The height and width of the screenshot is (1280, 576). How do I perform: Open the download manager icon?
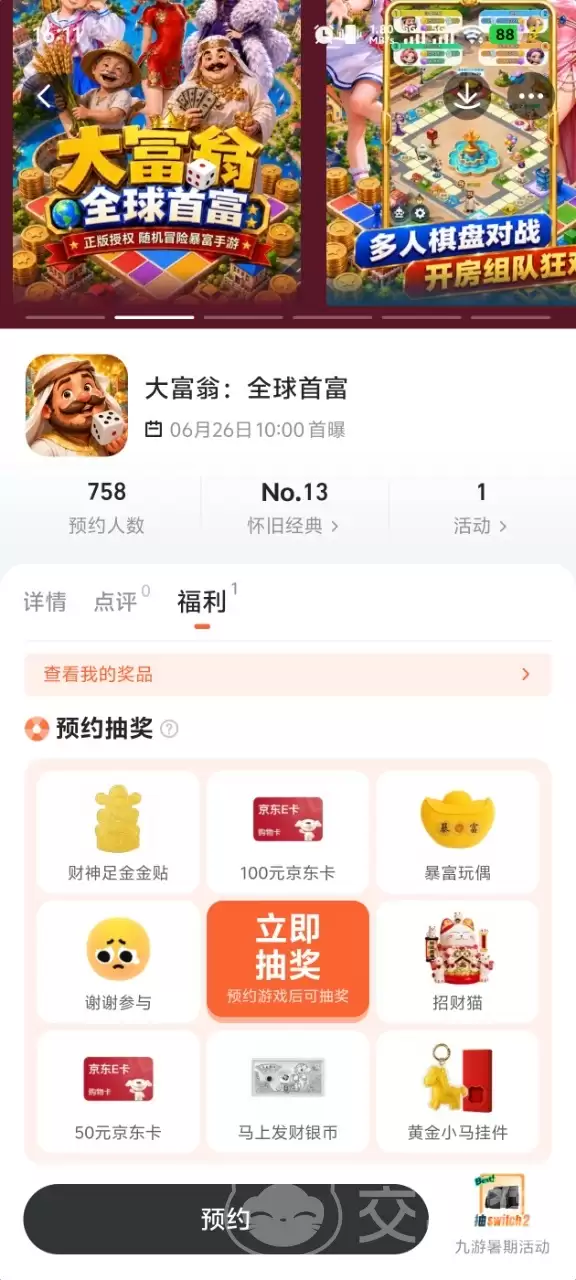[x=467, y=96]
